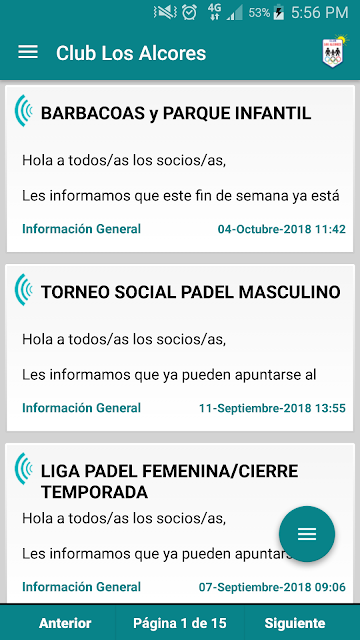Screen dimensions: 360x640
Task: Tap the floating menu action button
Action: tap(307, 534)
